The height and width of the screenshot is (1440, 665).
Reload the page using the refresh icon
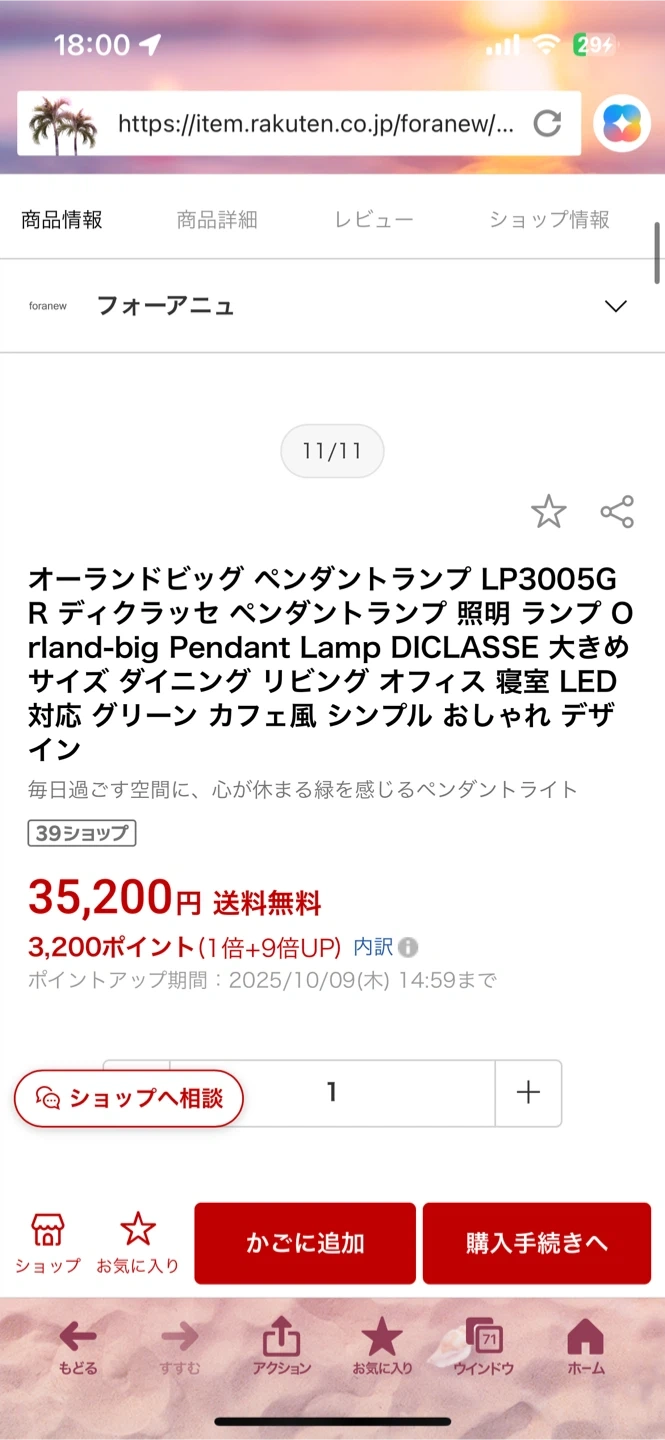coord(547,124)
